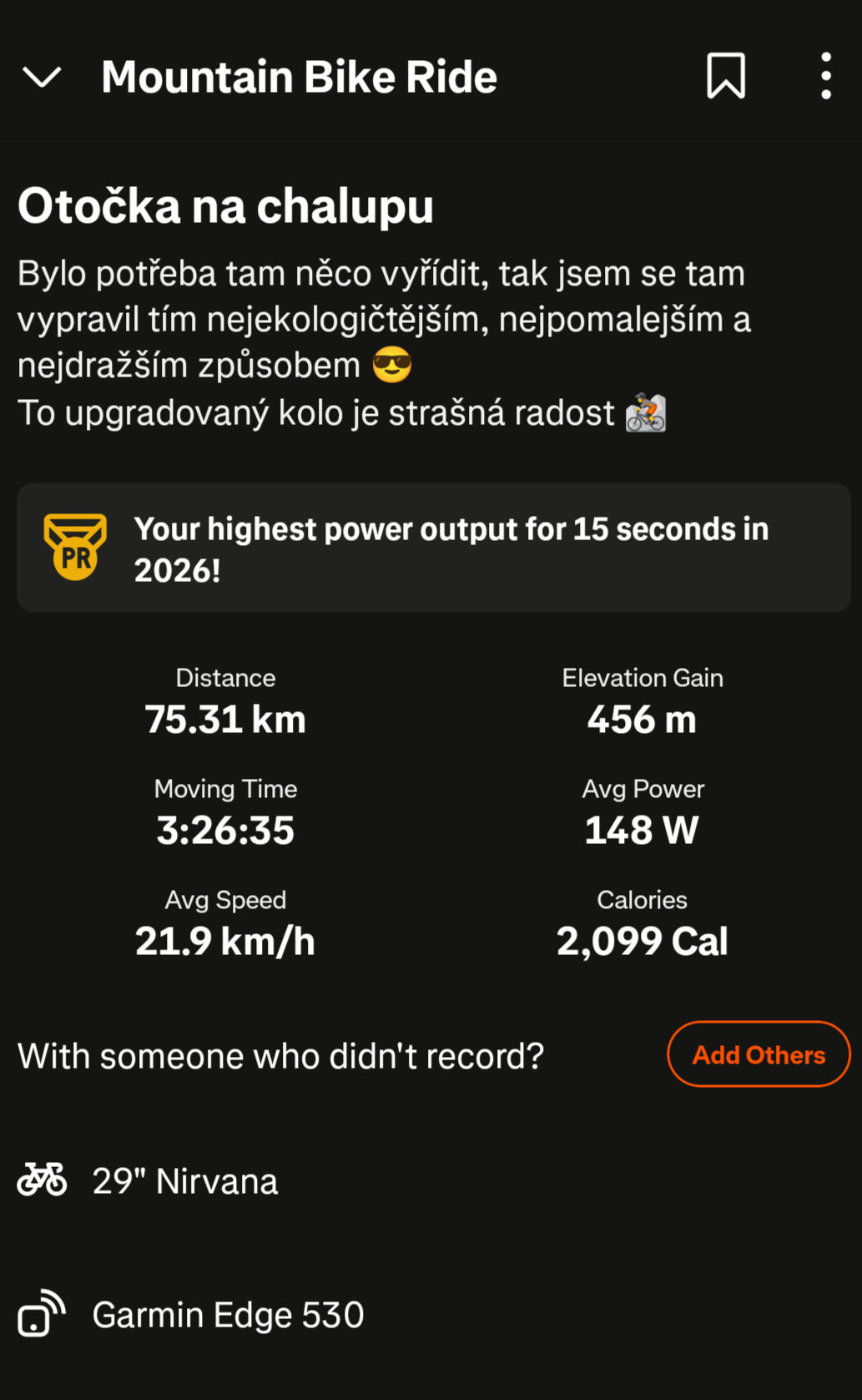Open the Garmin Edge 530 device row
This screenshot has width=862, height=1400.
point(431,1314)
